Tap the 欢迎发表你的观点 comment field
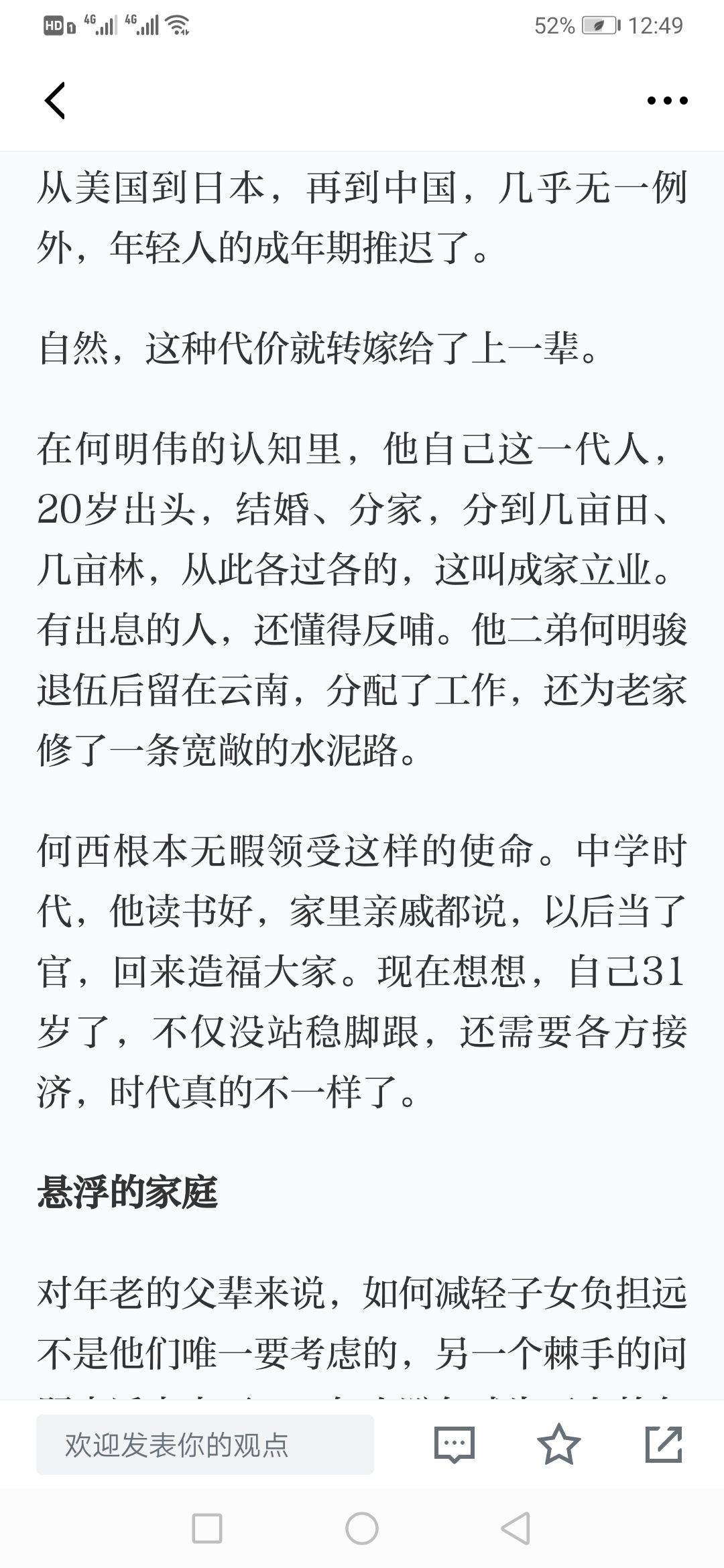 (205, 1445)
